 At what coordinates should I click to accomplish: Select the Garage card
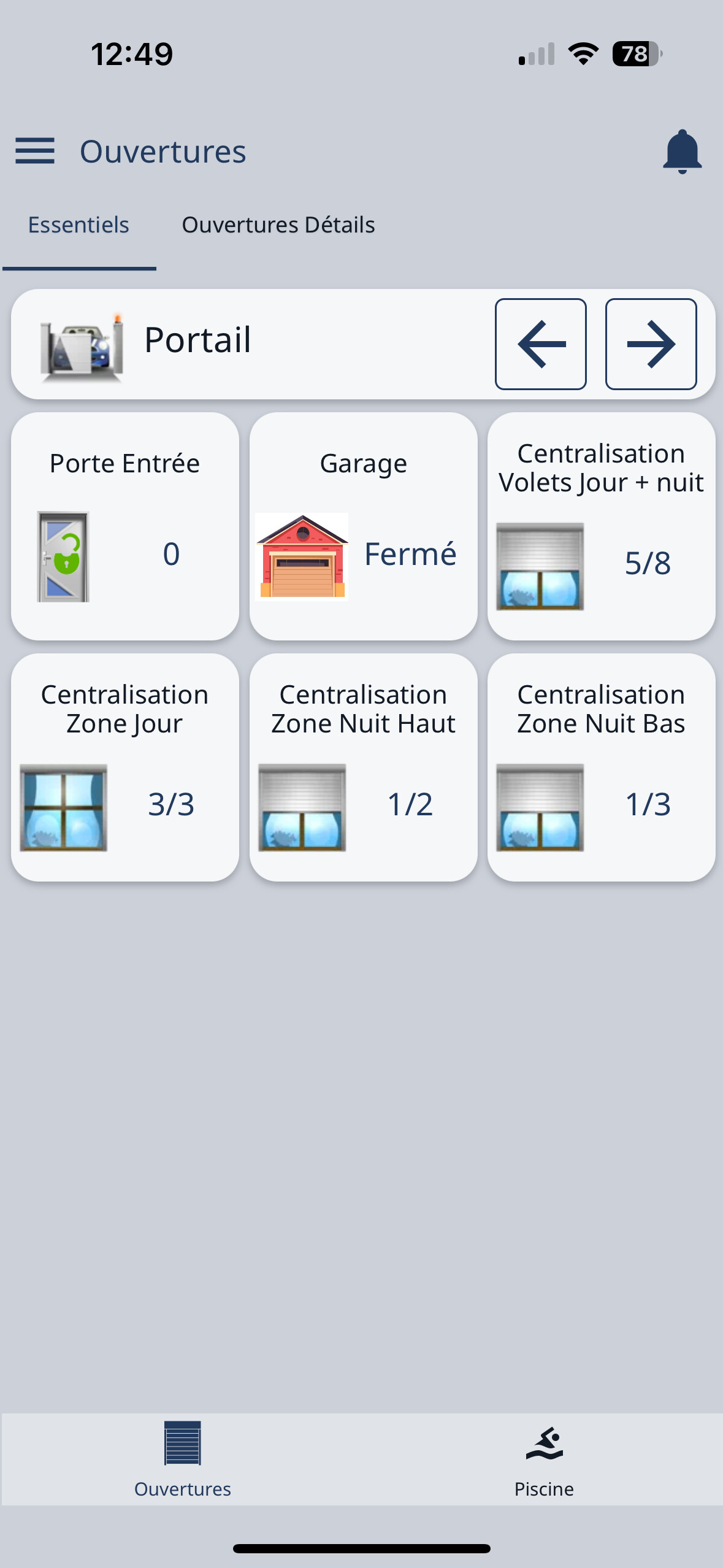coord(363,526)
